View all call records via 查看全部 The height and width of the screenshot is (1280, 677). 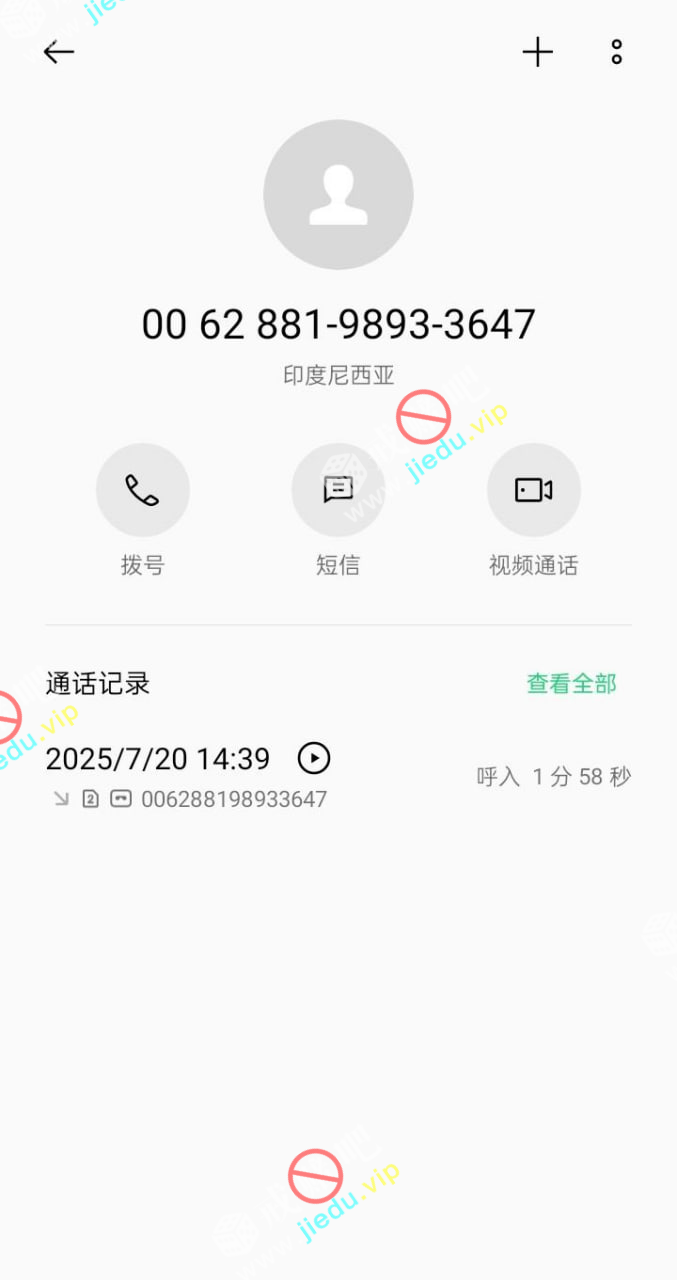tap(571, 683)
